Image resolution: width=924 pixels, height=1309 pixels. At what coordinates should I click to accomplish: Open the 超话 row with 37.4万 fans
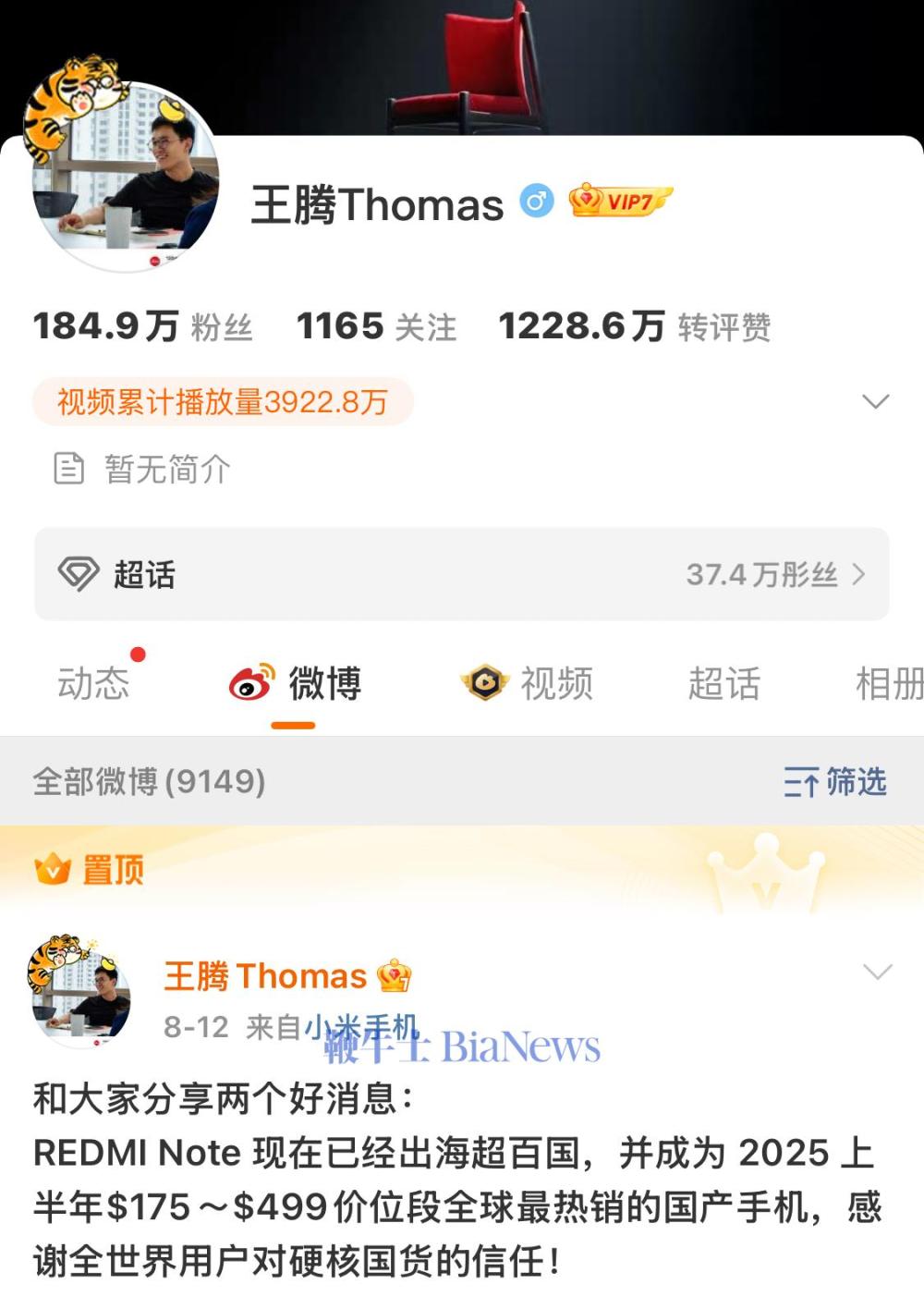pyautogui.click(x=462, y=574)
